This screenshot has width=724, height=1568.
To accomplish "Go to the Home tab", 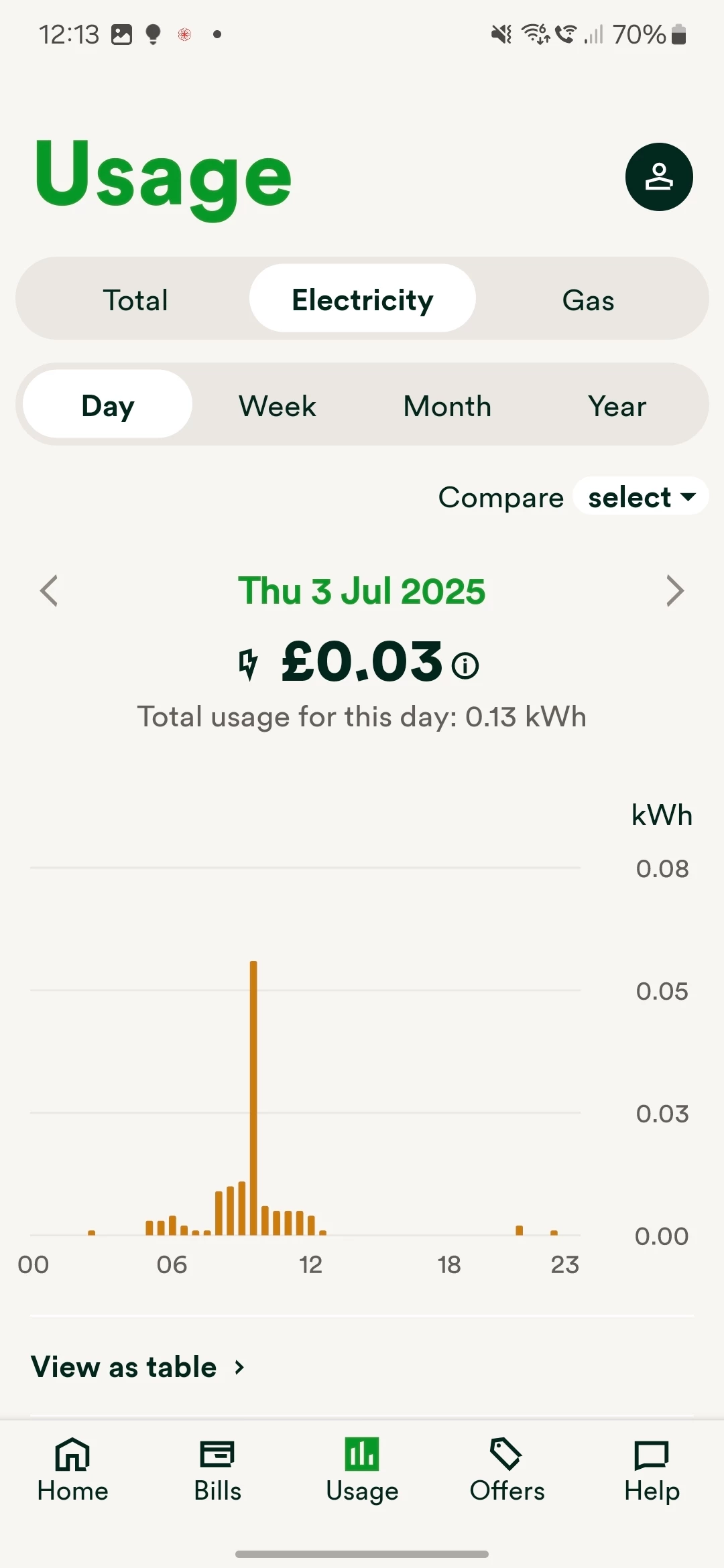I will tap(72, 1471).
